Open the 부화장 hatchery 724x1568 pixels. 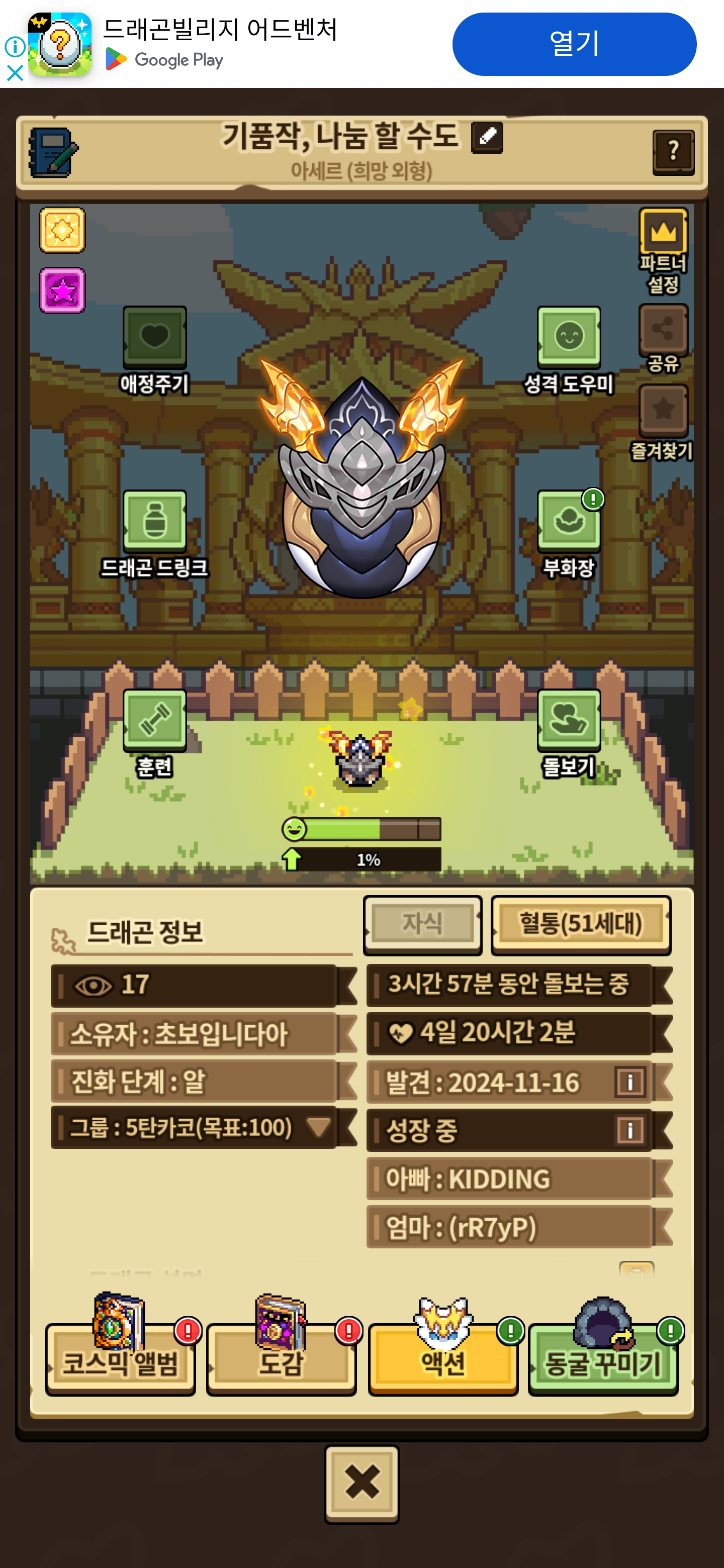(x=569, y=534)
